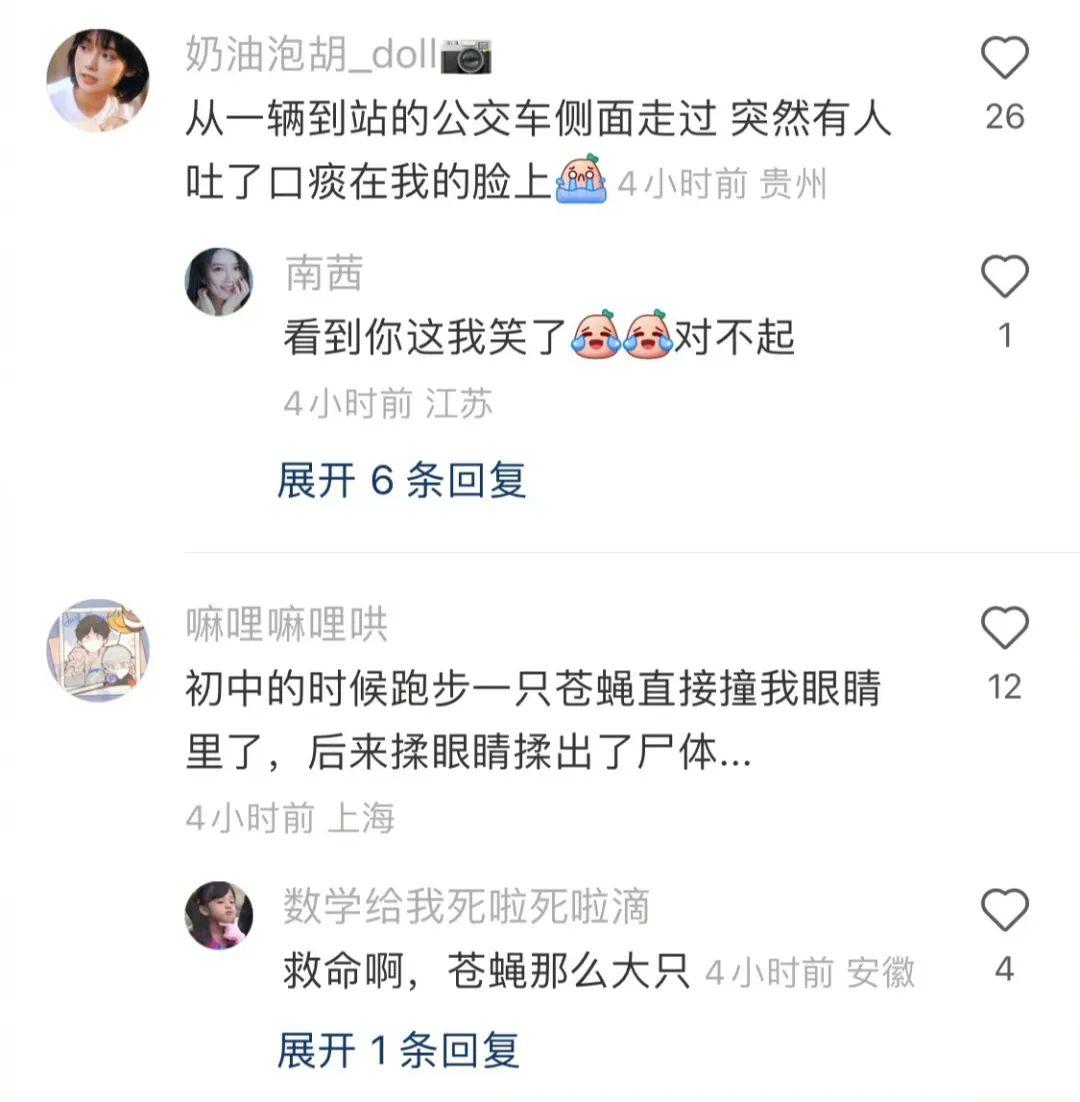Like the comment by 嘛哩嘛哩哄
This screenshot has width=1080, height=1102.
1004,629
